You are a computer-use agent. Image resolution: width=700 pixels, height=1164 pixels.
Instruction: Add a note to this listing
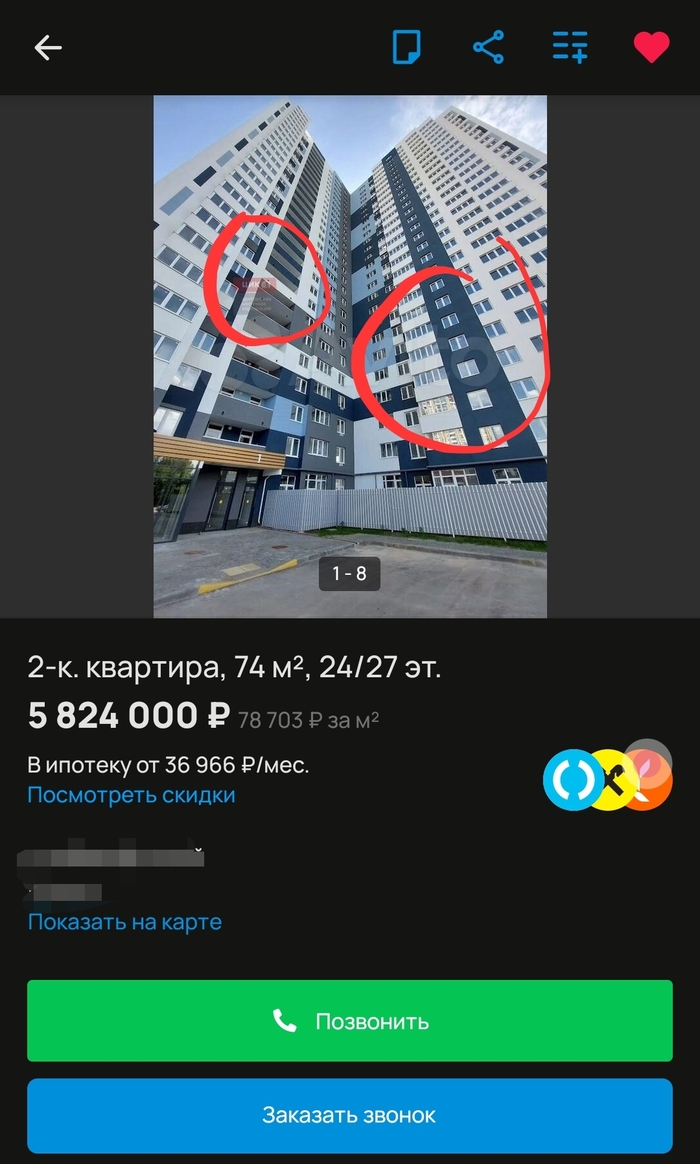[x=406, y=48]
